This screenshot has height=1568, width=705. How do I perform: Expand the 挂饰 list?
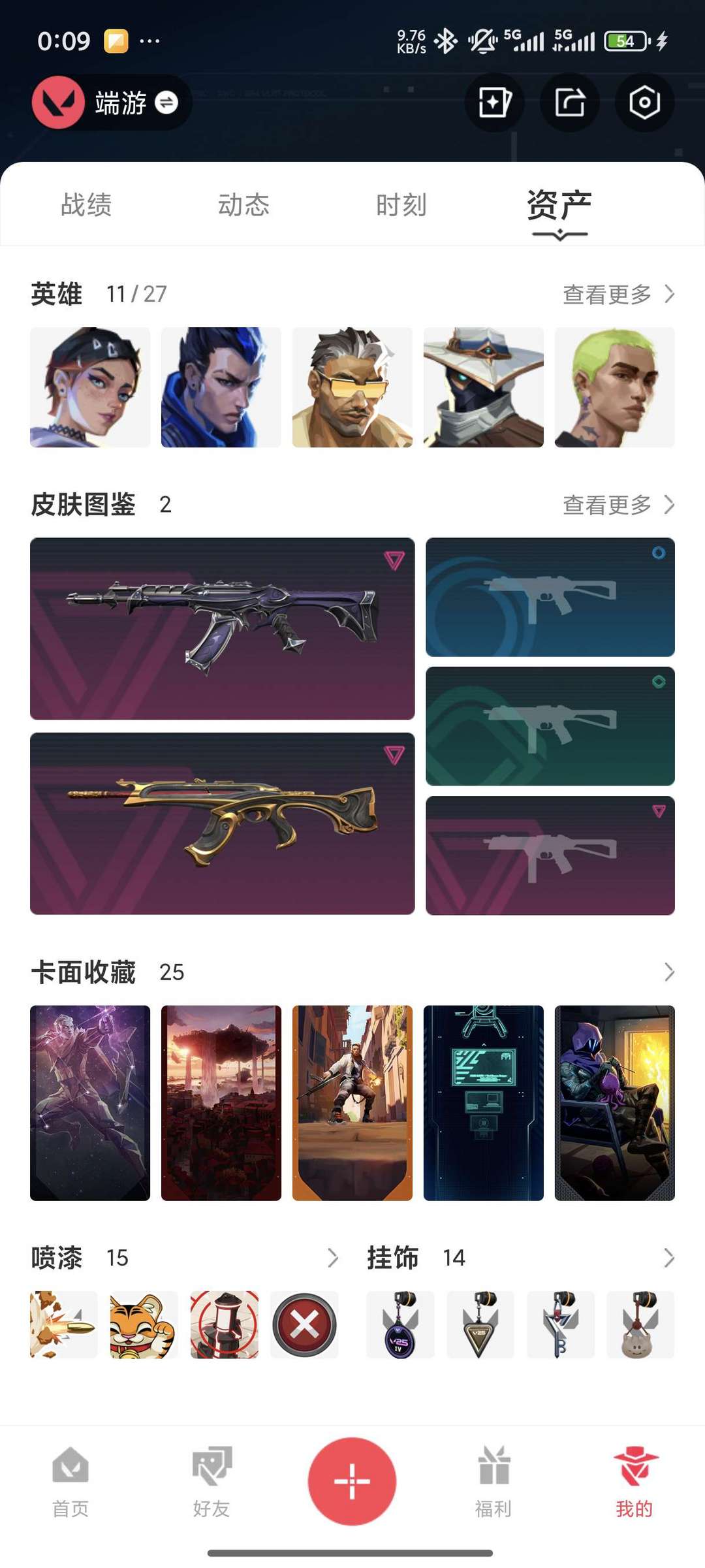point(669,1257)
